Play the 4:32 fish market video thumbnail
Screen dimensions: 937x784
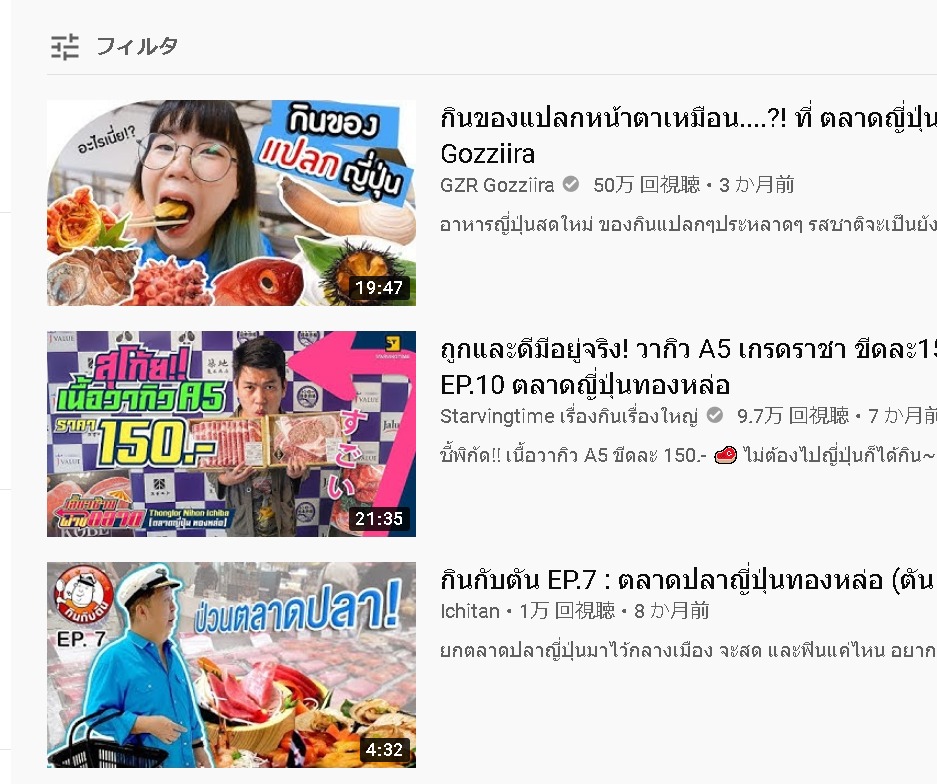coord(231,665)
